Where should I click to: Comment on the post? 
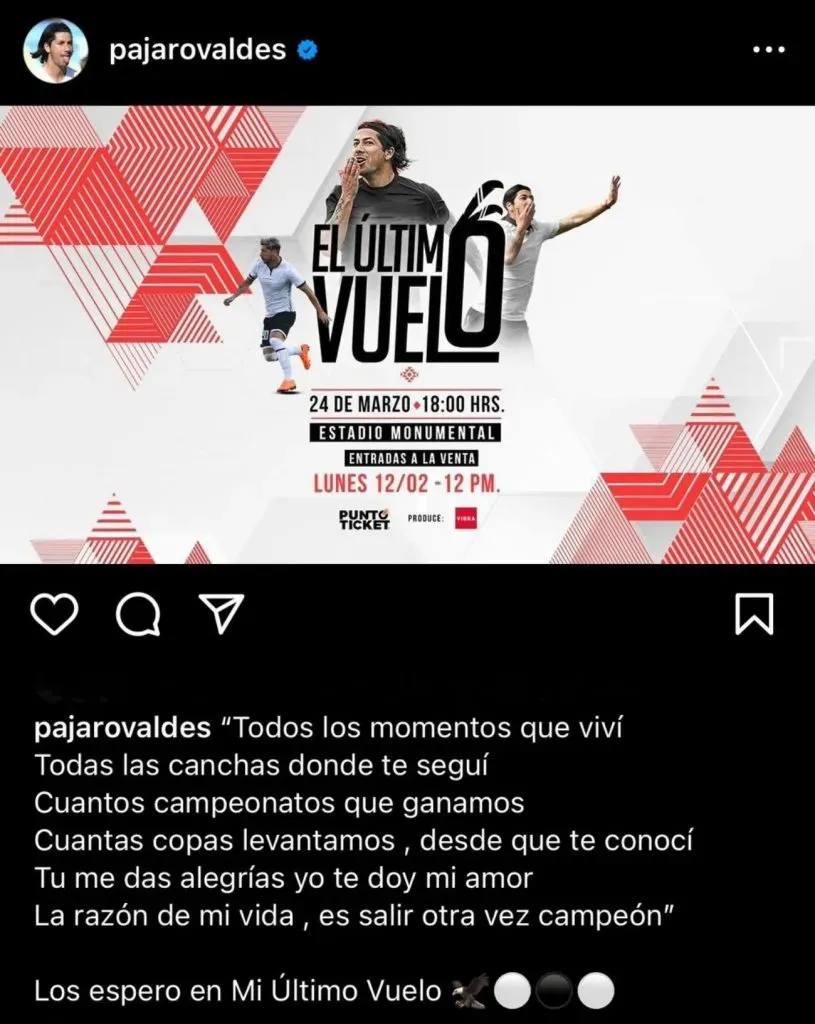pyautogui.click(x=138, y=614)
